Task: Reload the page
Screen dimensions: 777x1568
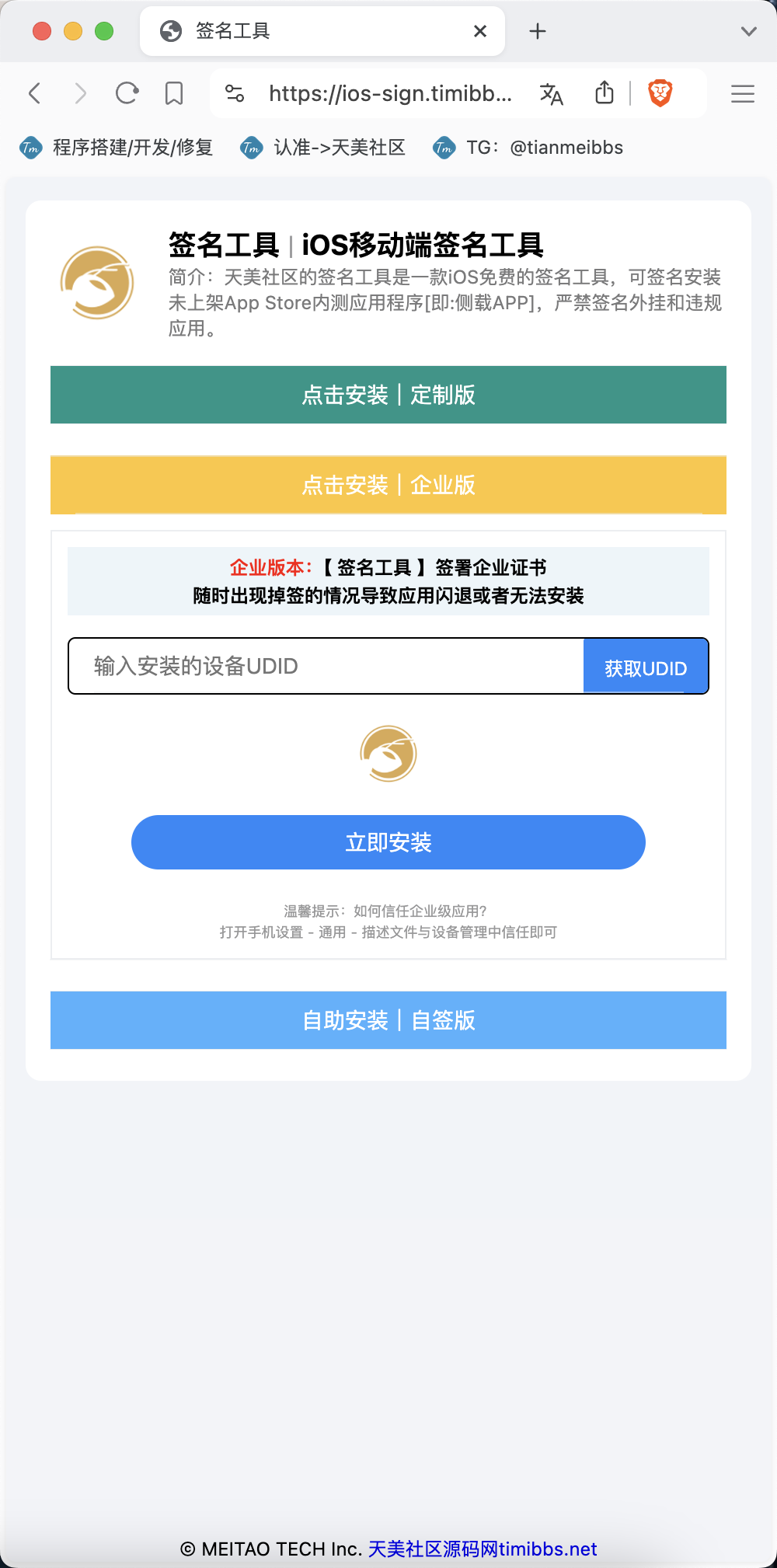Action: pos(127,92)
